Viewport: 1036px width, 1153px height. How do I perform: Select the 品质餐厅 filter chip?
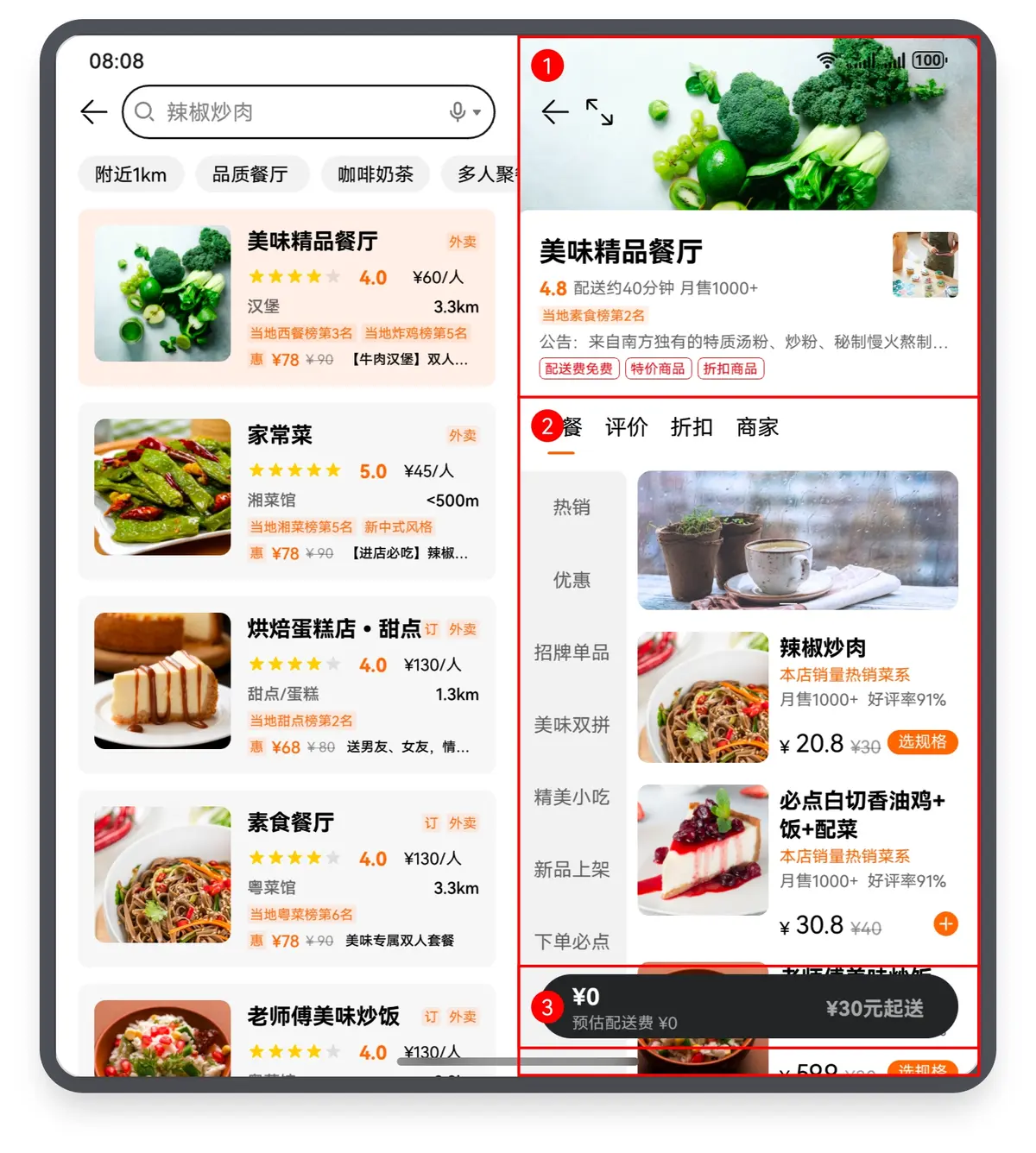(x=250, y=174)
